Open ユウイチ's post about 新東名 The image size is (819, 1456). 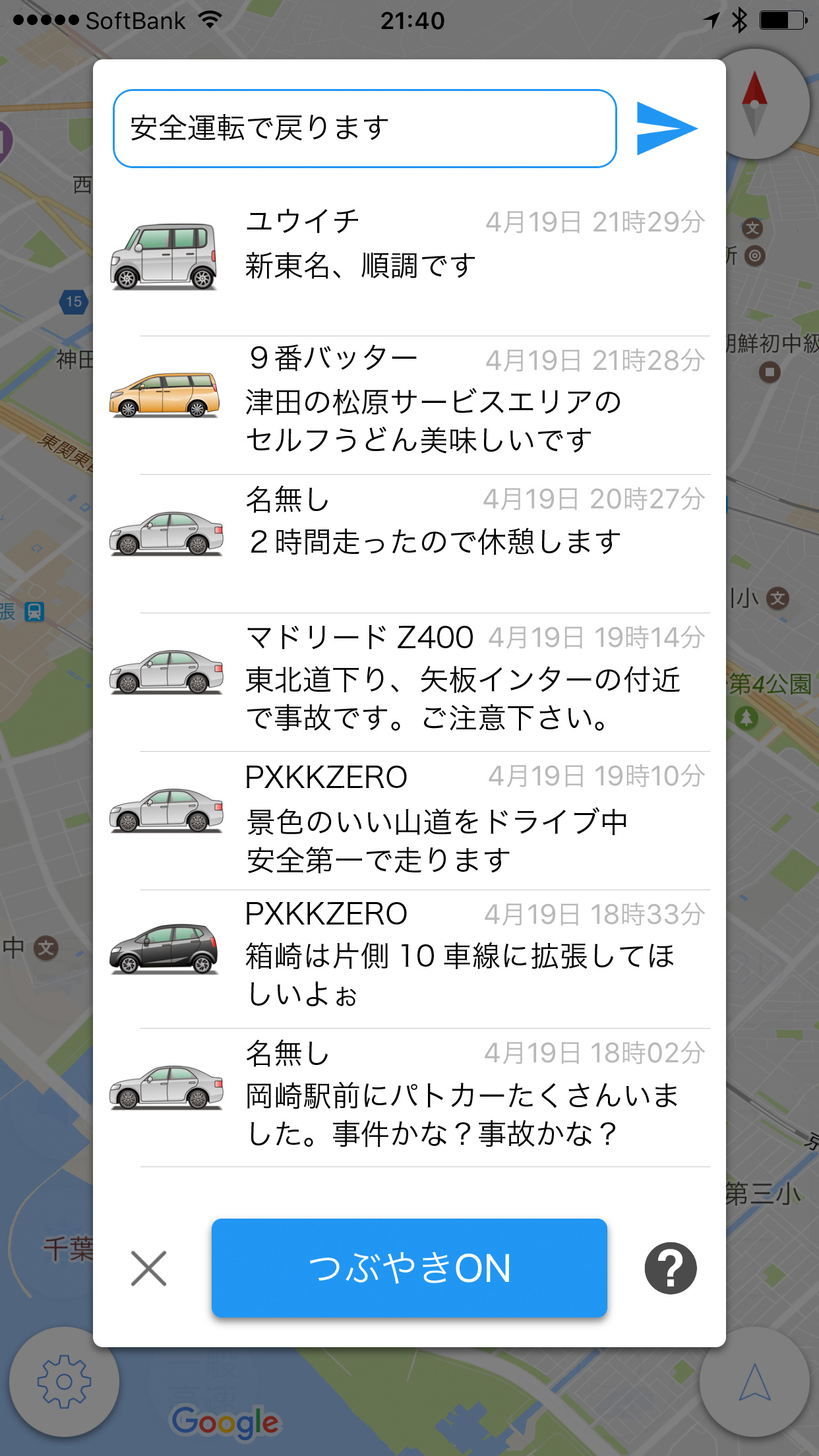(x=409, y=267)
